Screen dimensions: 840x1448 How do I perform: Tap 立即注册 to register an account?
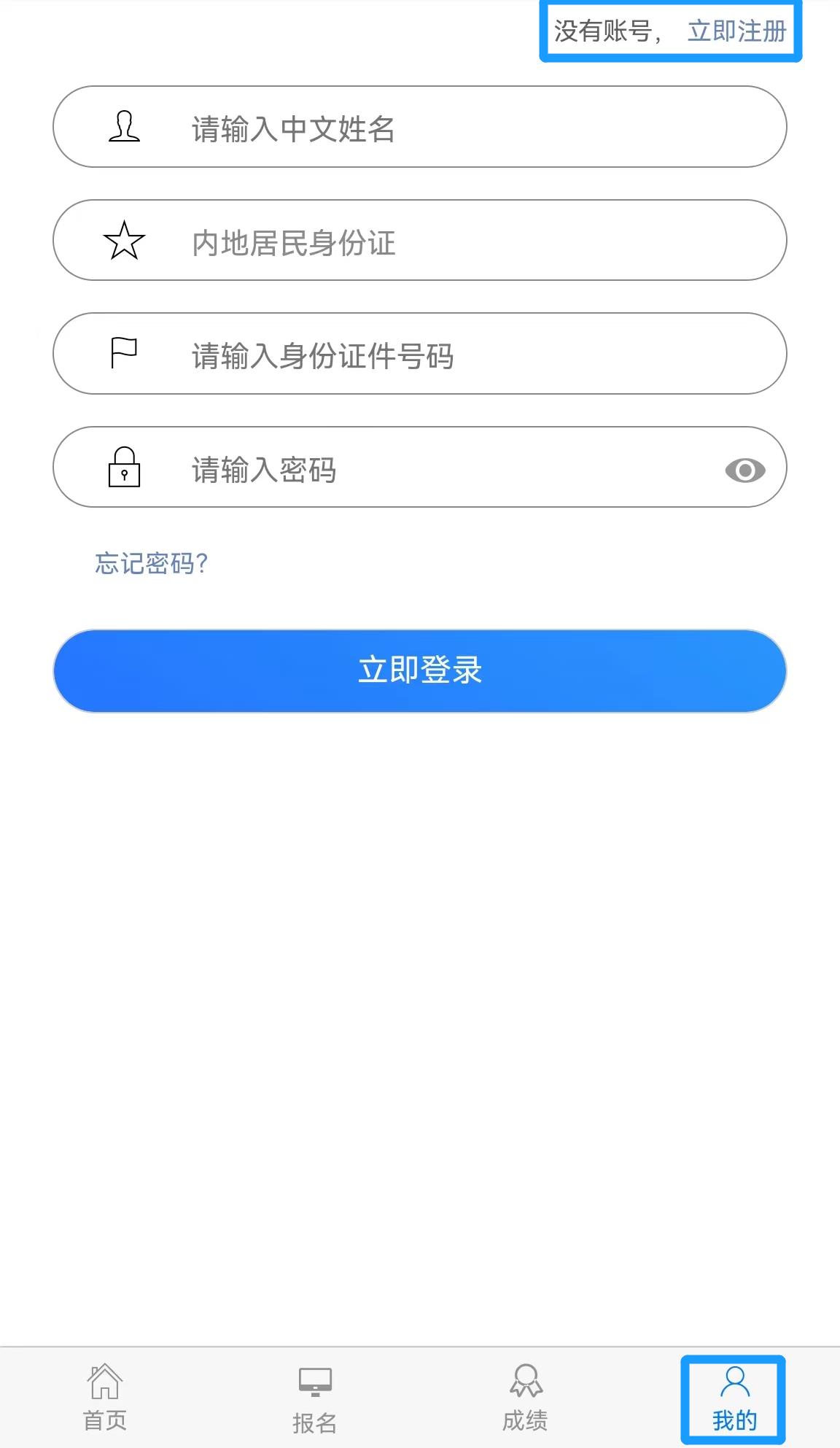(x=736, y=31)
